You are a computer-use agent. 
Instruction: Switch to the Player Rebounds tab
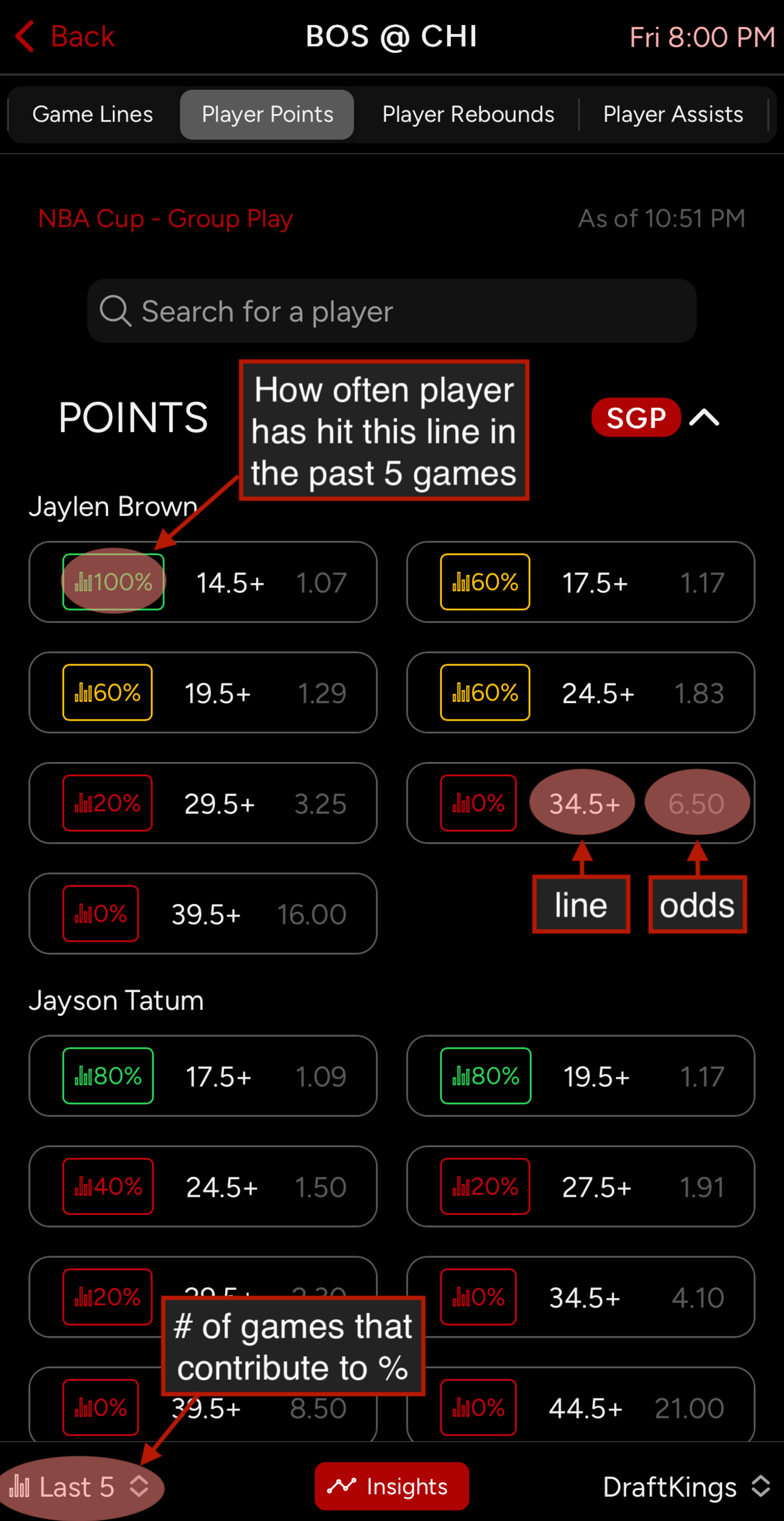(x=468, y=114)
